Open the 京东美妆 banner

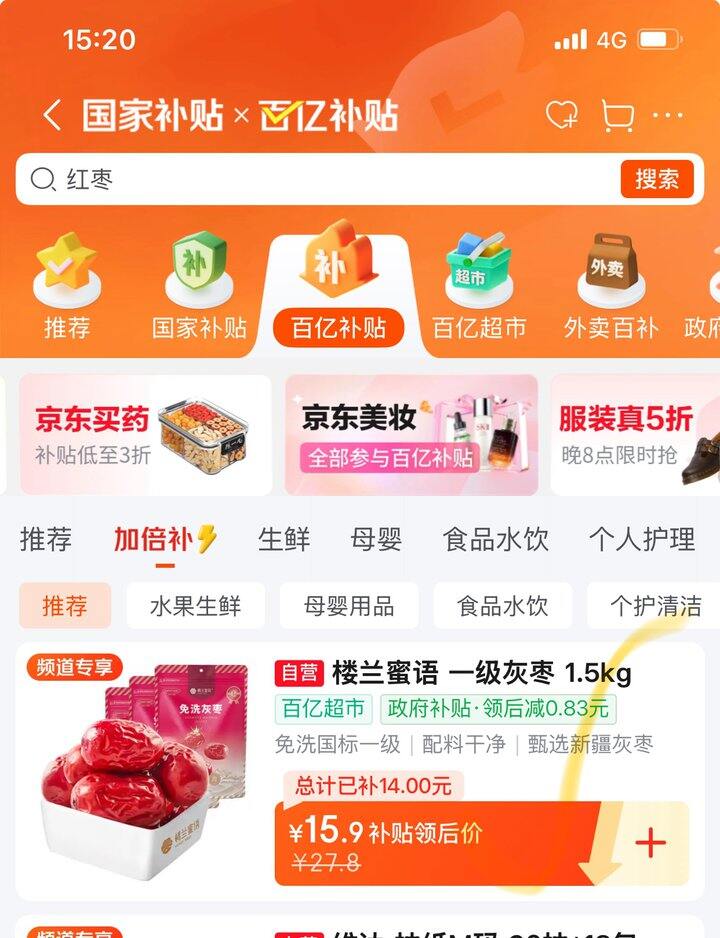(x=411, y=435)
